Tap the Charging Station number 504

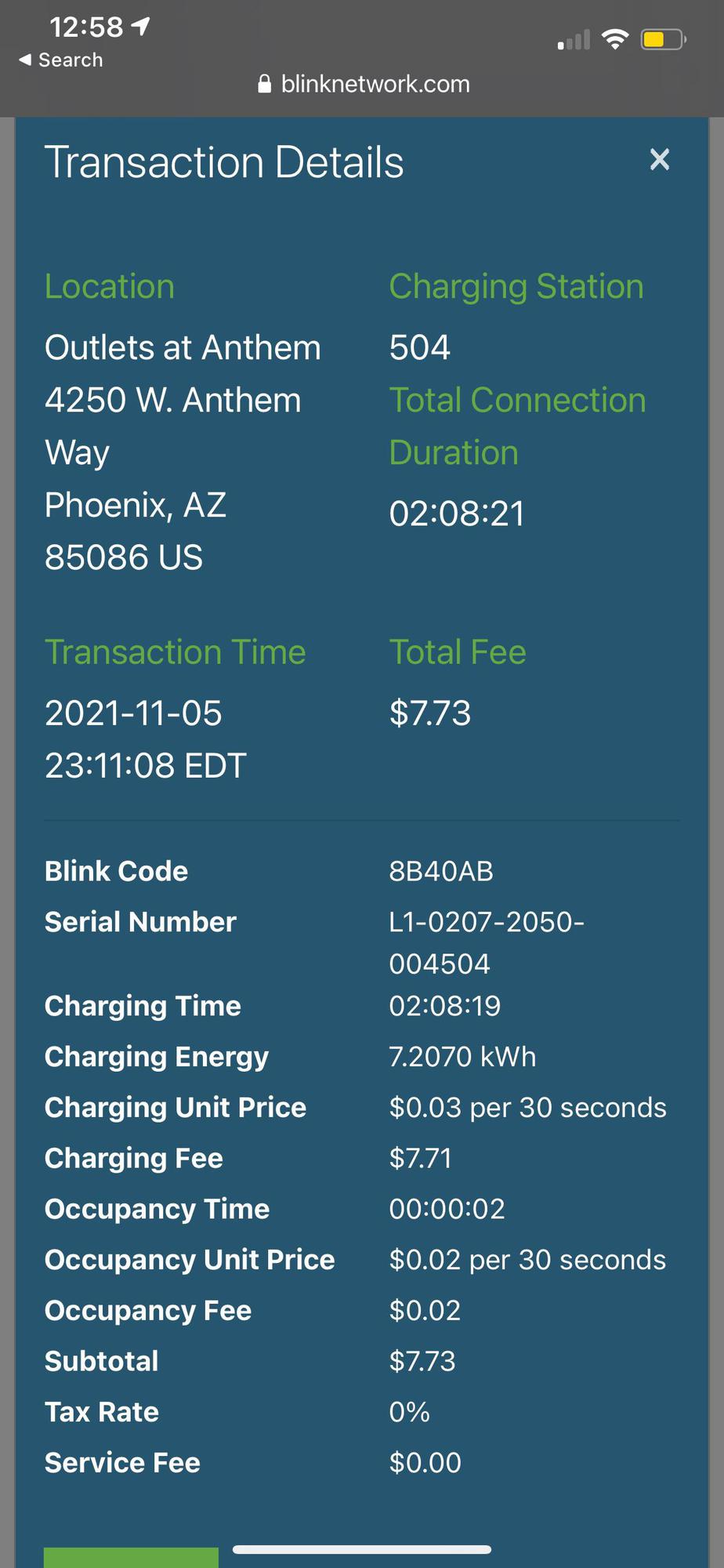click(x=419, y=347)
